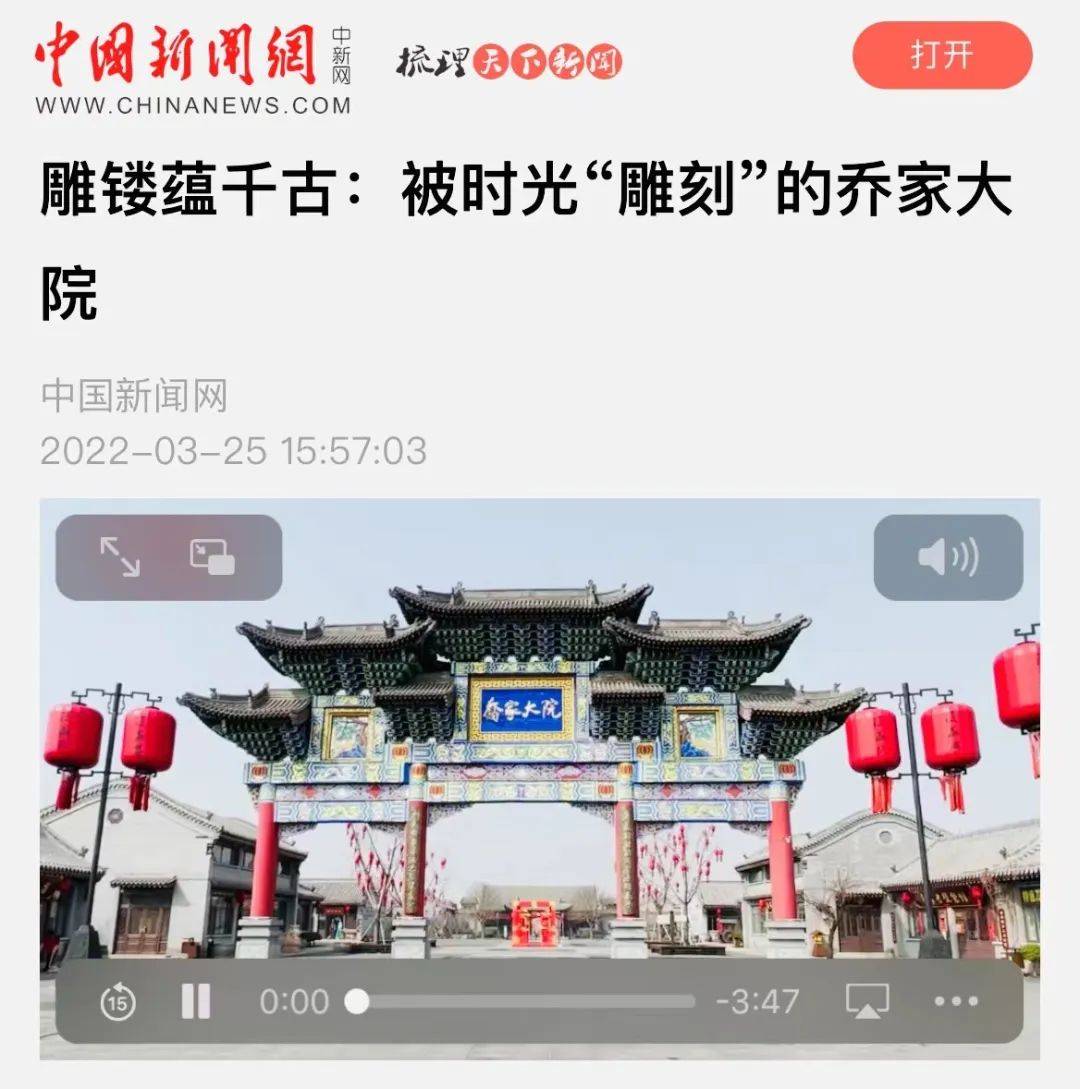
Task: Pause the playing video
Action: pos(196,1001)
